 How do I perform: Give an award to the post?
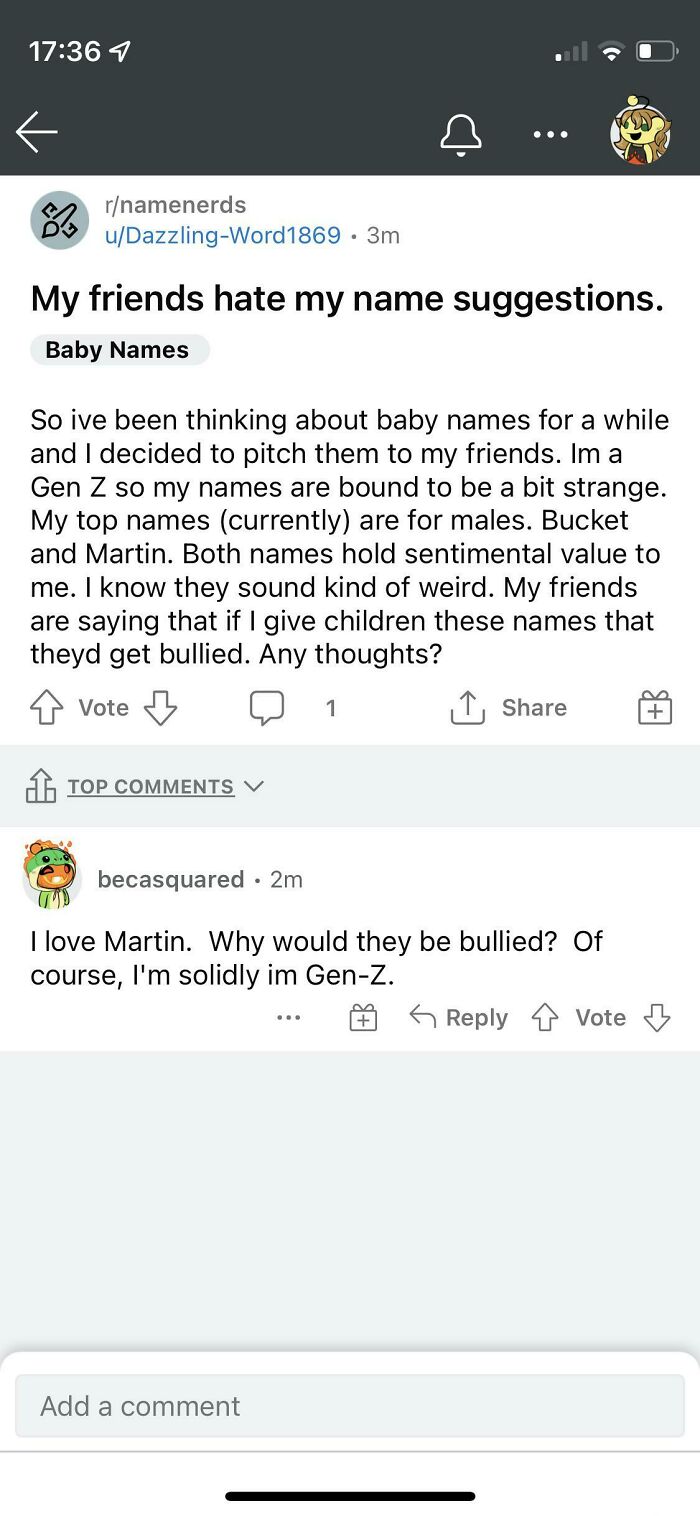tap(654, 708)
